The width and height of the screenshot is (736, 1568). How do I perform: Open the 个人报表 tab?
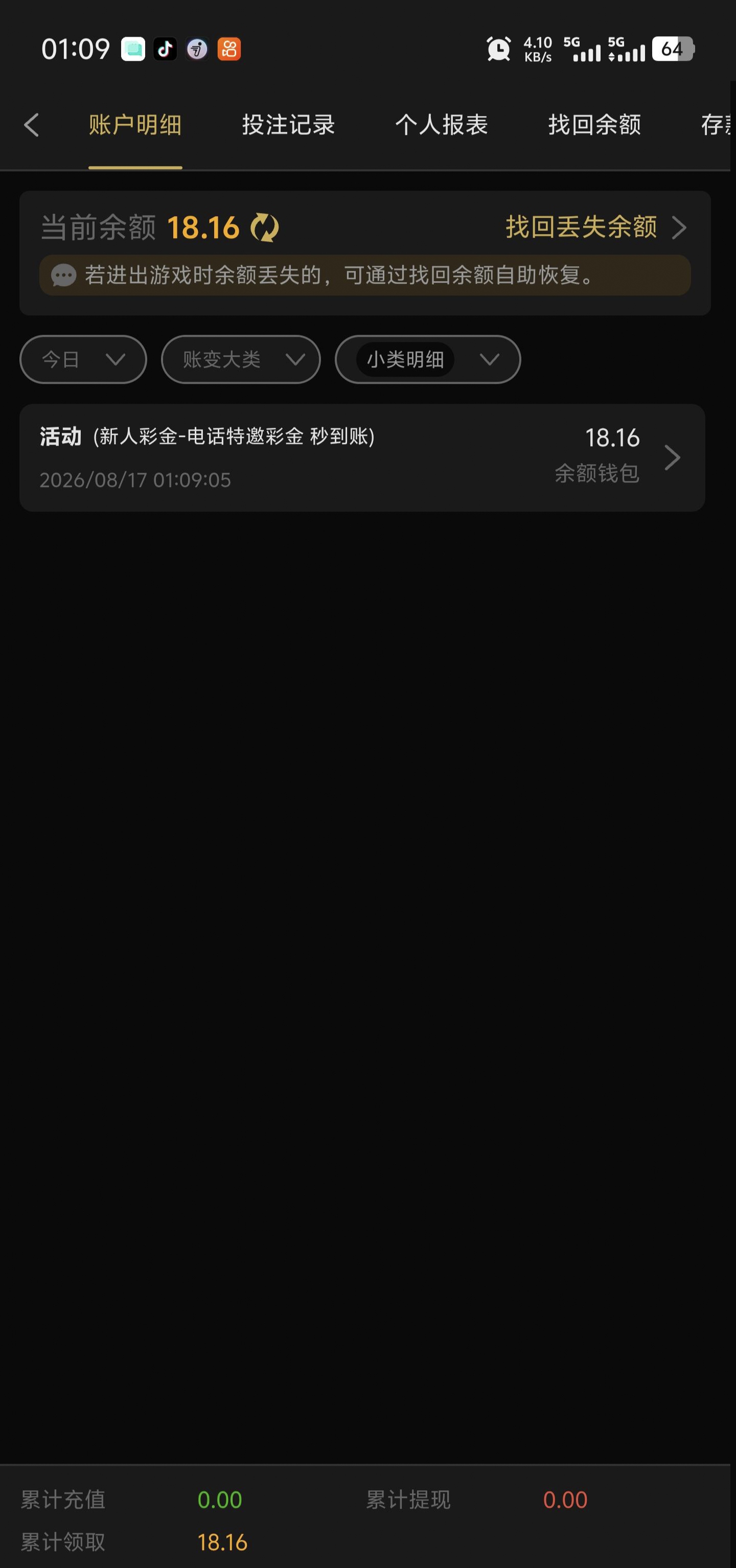[442, 125]
